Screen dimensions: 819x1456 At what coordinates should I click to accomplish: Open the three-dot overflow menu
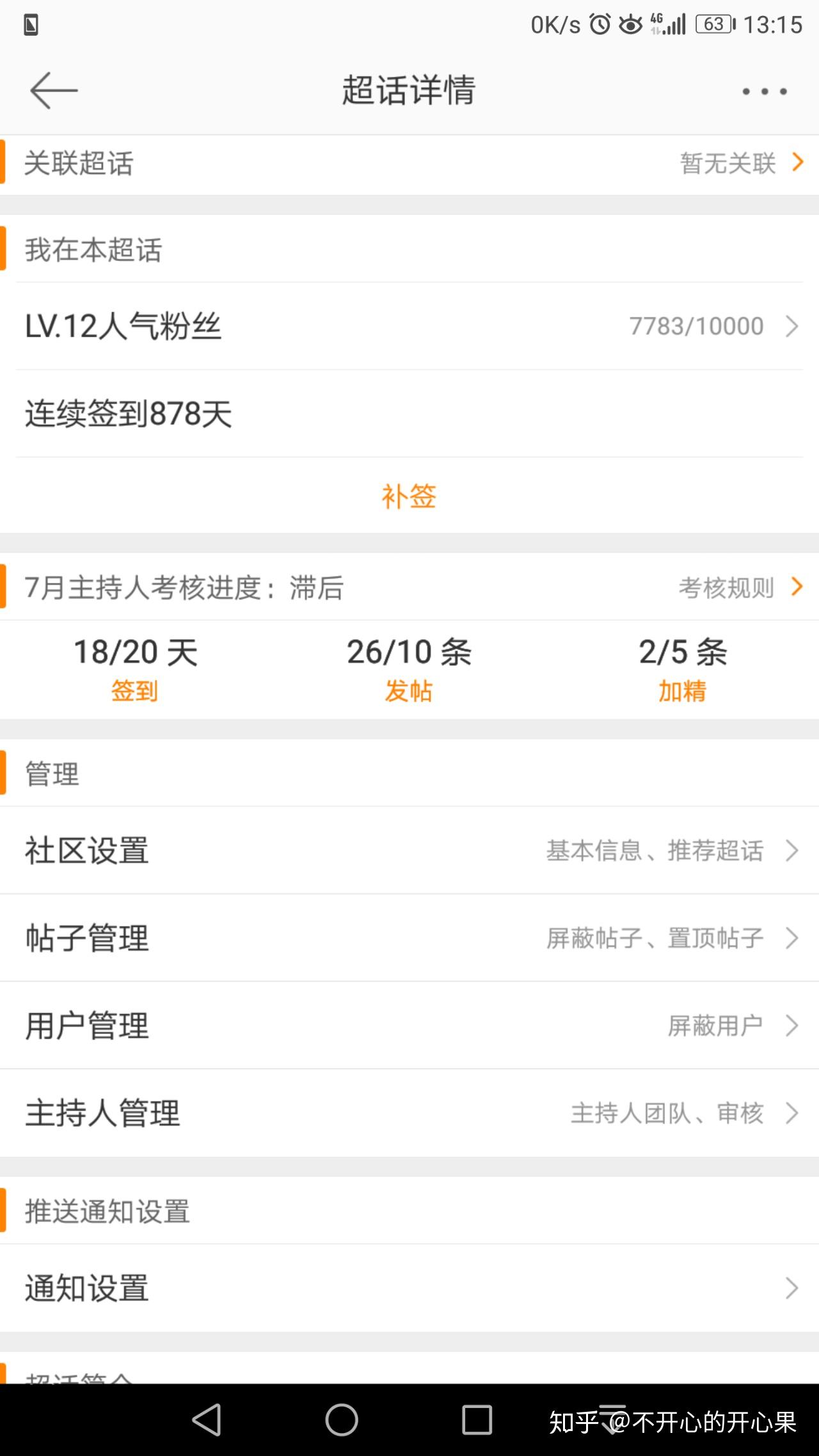[x=765, y=91]
